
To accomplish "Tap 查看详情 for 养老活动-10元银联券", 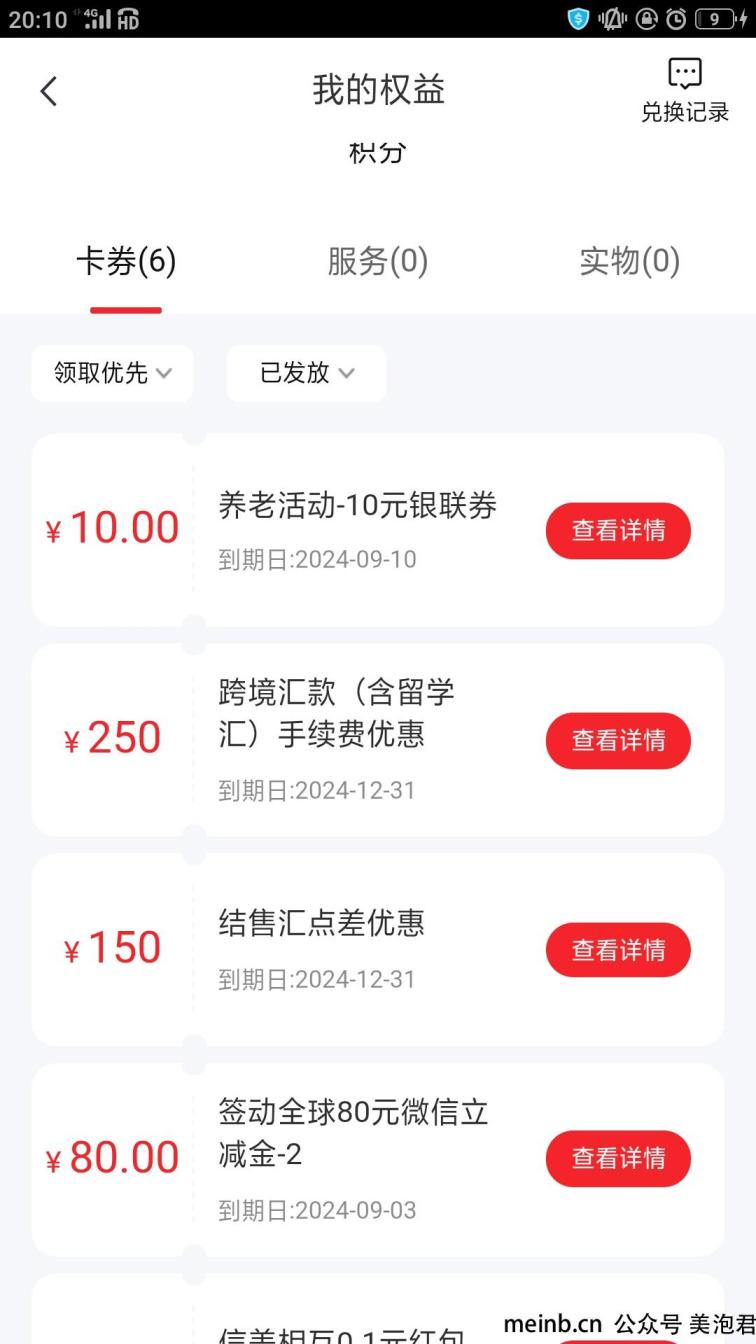I will tap(618, 530).
